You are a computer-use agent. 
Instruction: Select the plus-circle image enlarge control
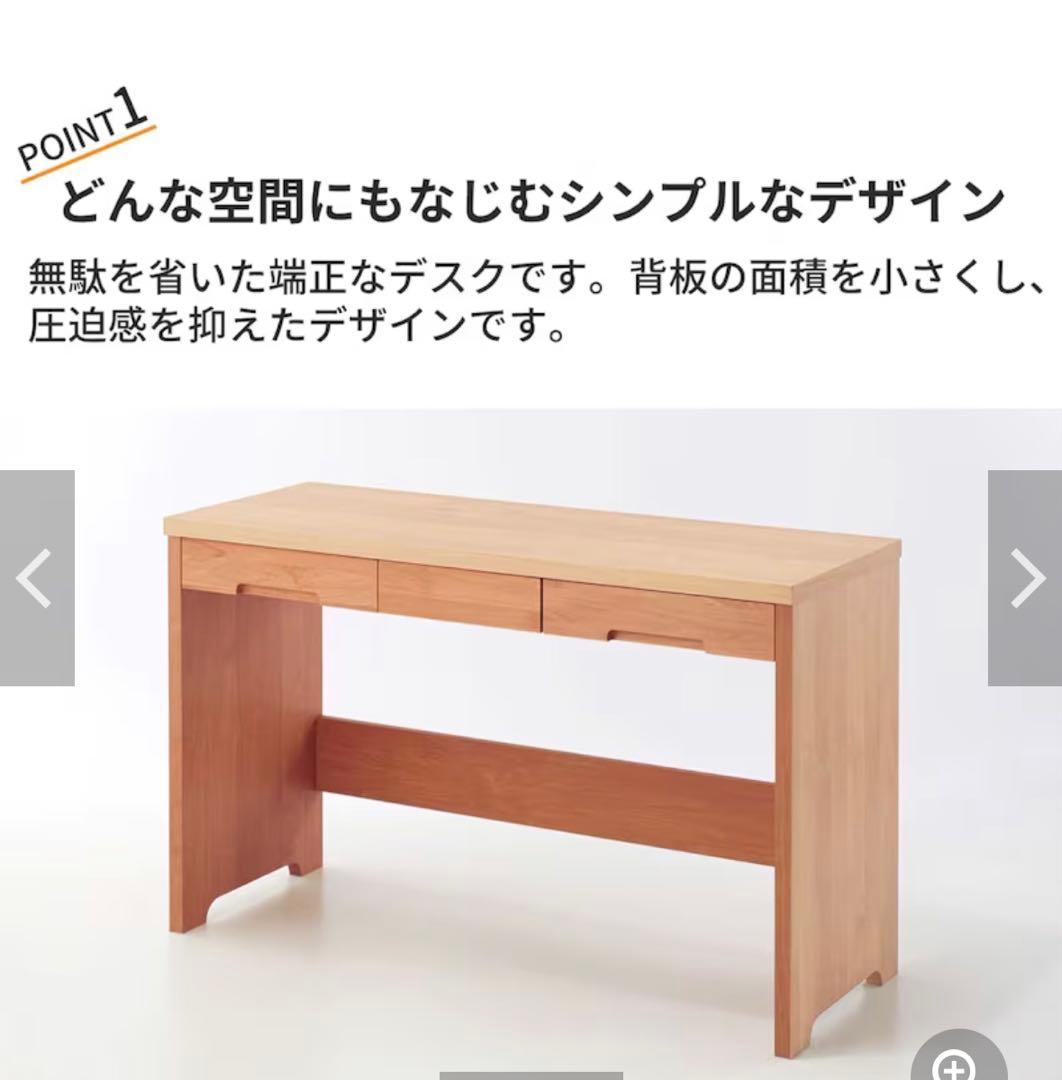[x=957, y=1066]
